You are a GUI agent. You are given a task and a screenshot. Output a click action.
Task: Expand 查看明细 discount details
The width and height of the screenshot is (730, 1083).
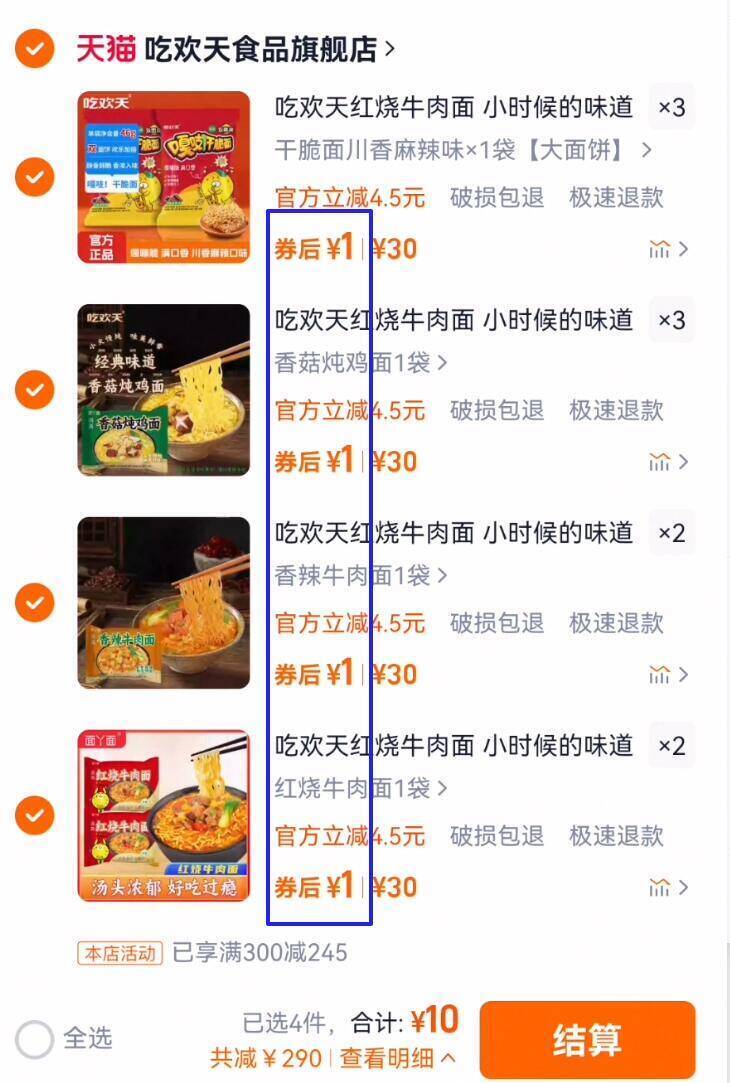pyautogui.click(x=398, y=1058)
